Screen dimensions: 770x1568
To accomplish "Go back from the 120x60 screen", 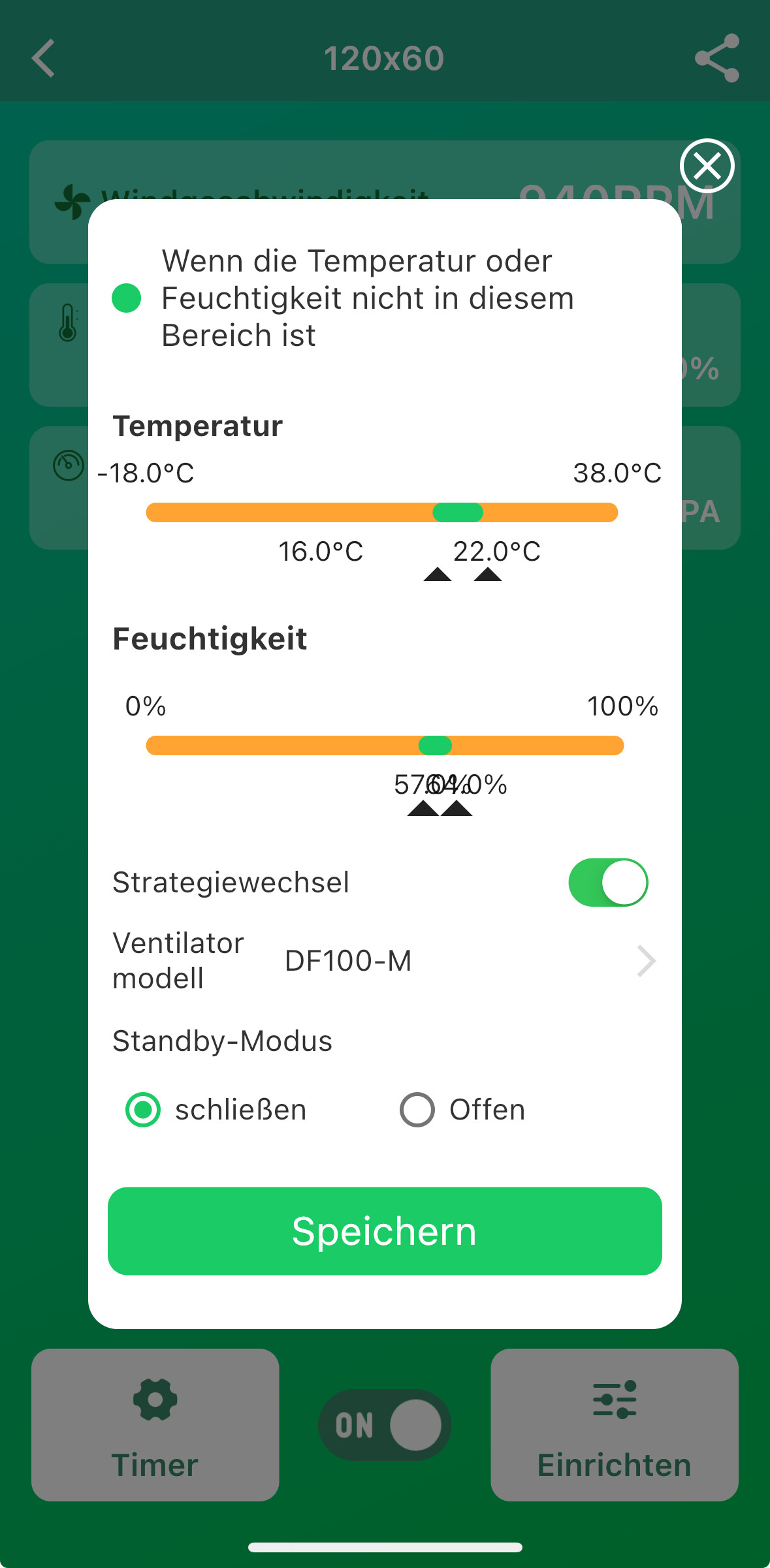I will (43, 59).
